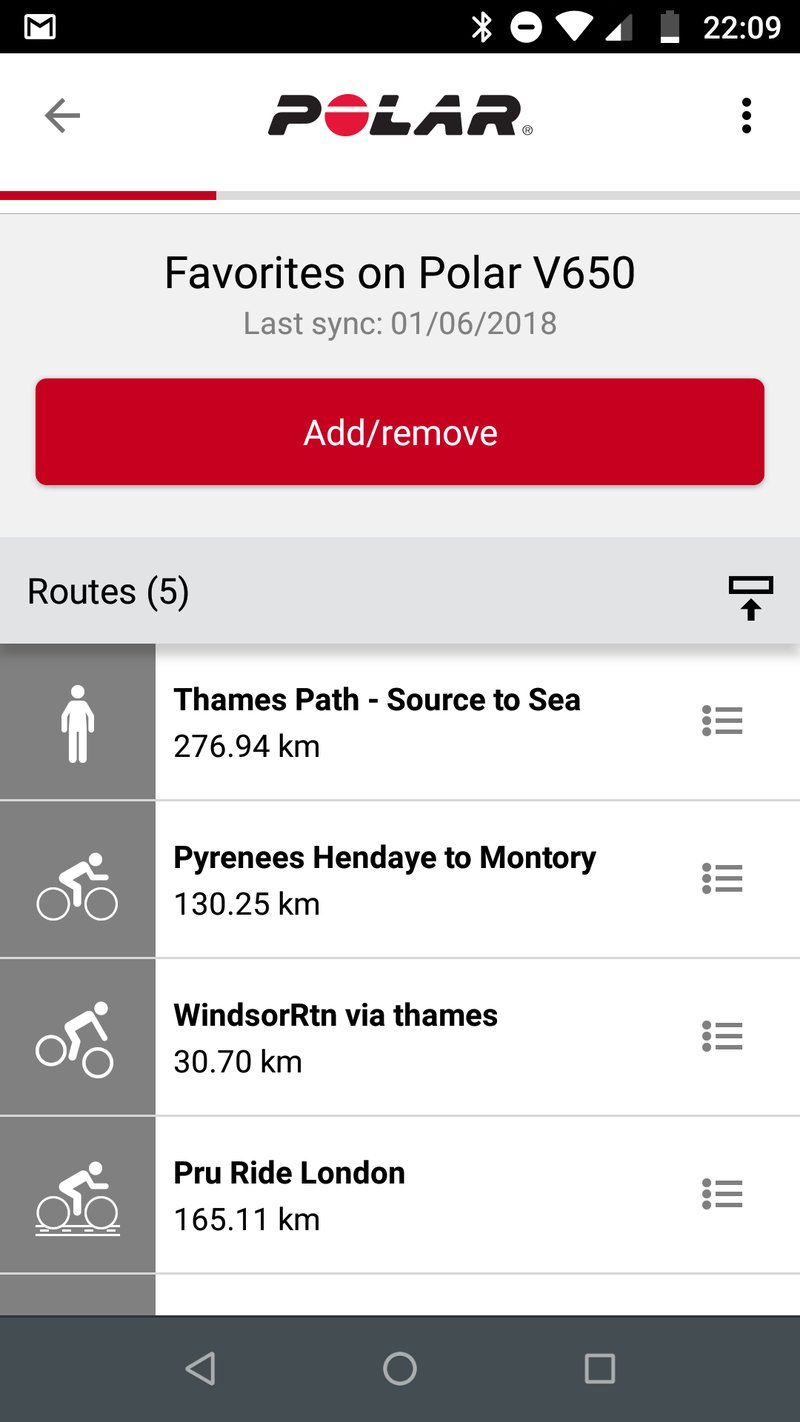Go back using the app bar arrow
This screenshot has height=1422, width=800.
tap(62, 116)
